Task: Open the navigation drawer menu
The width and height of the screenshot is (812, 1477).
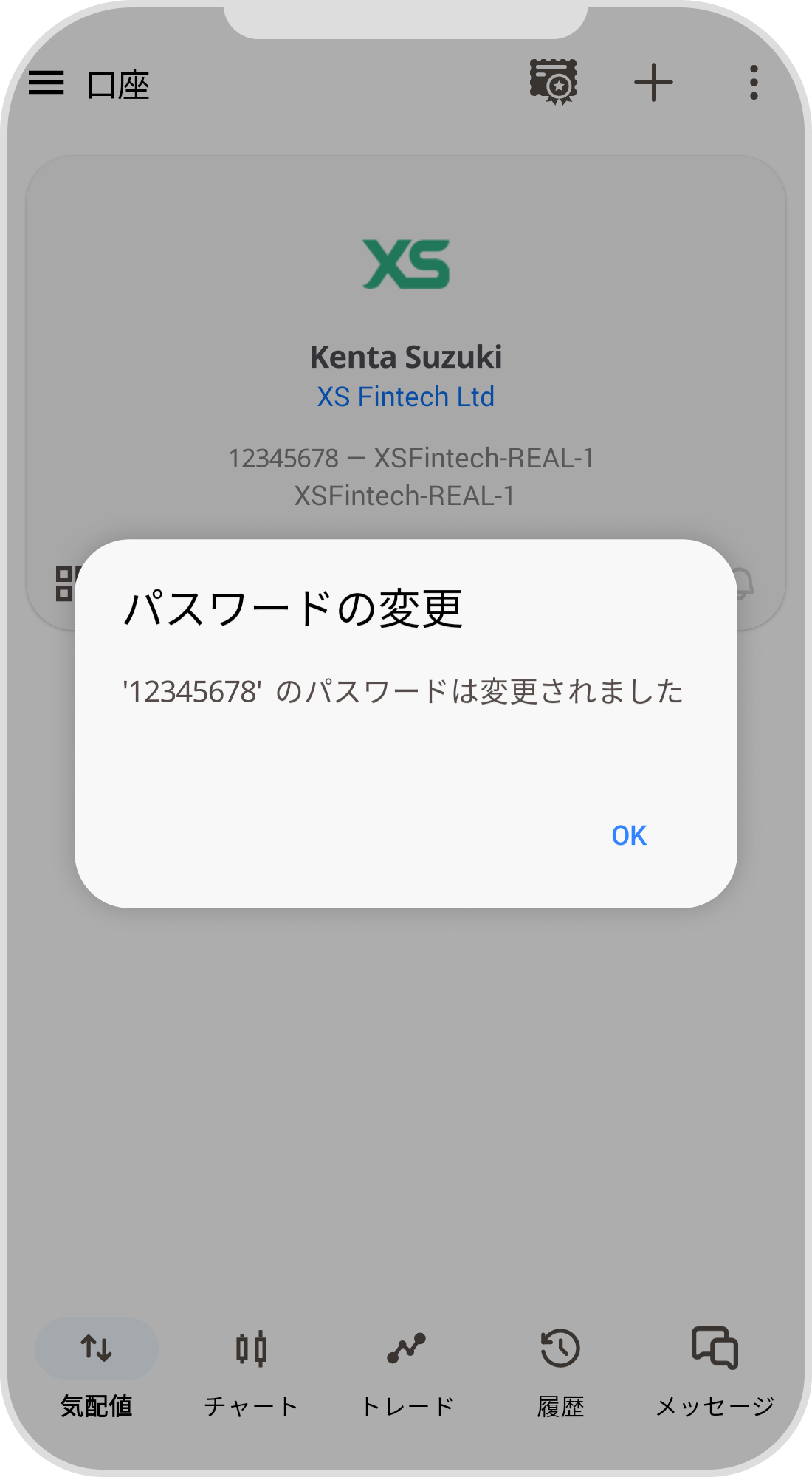Action: (x=47, y=83)
